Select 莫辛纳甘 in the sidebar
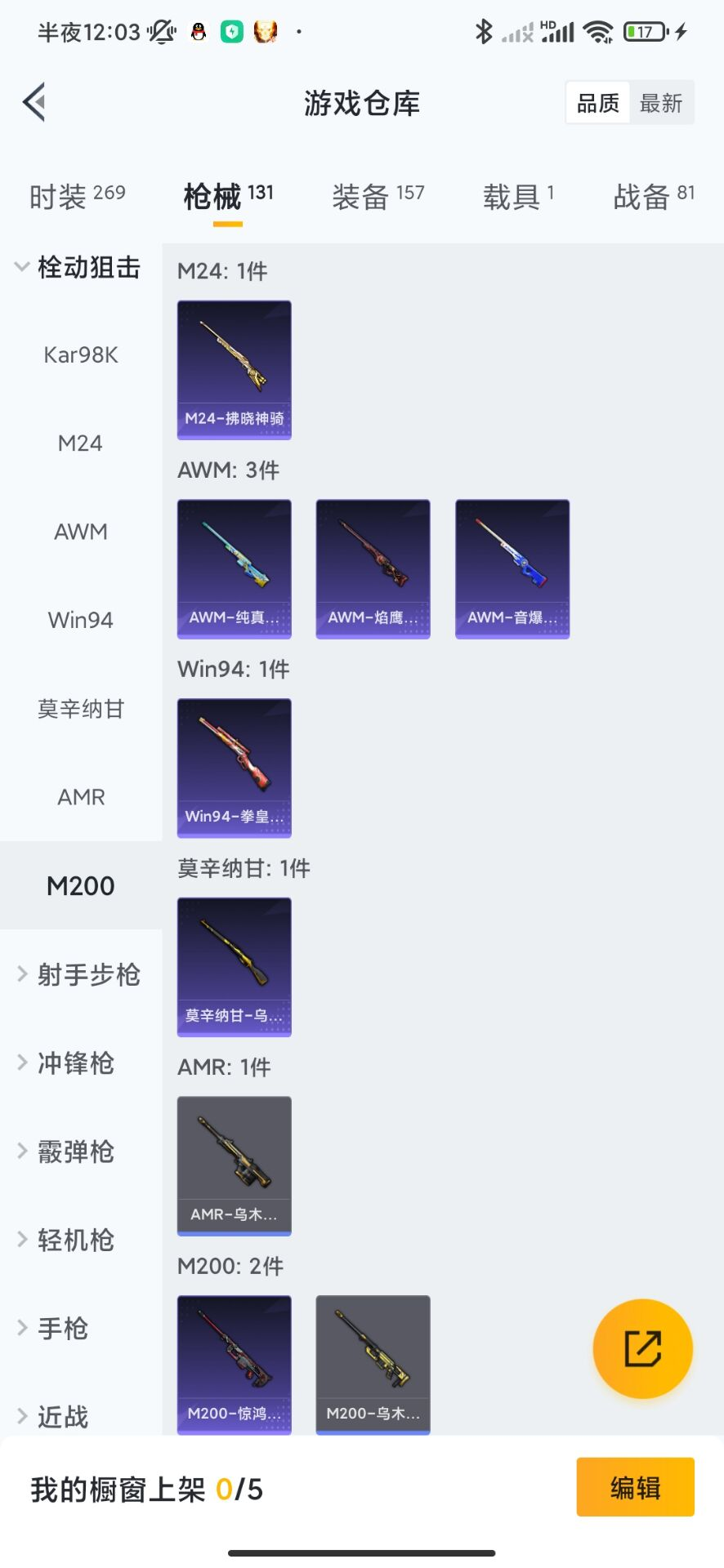 click(x=81, y=709)
